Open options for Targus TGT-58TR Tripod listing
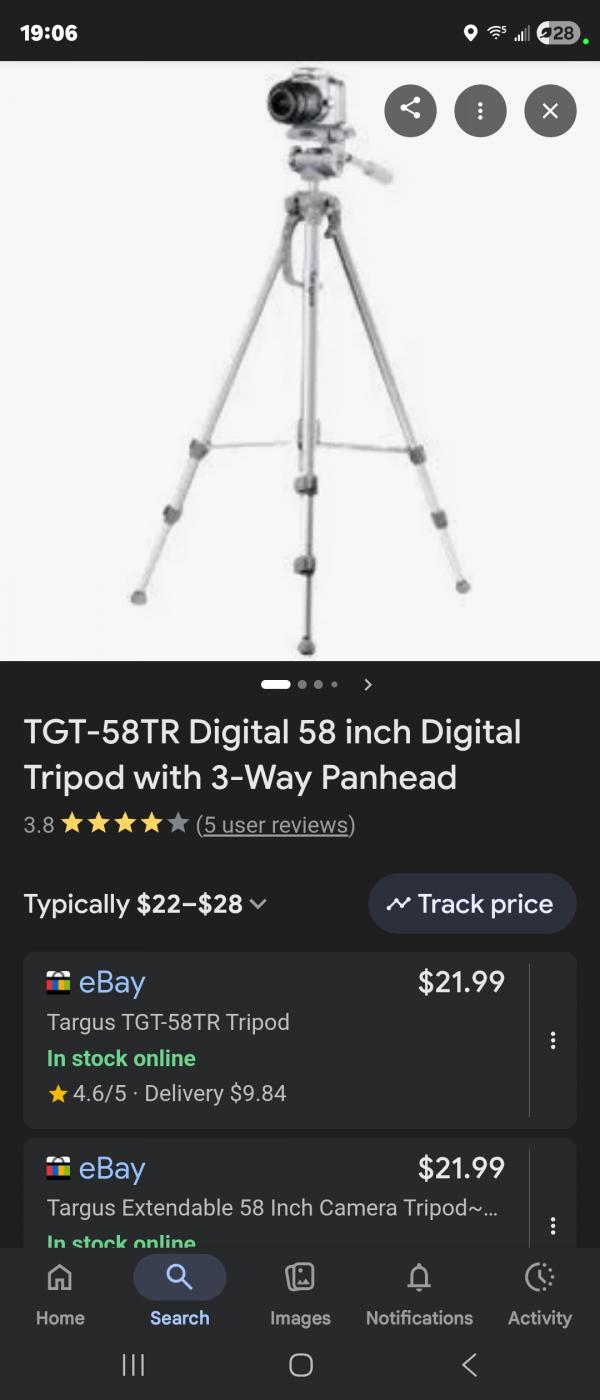The image size is (600, 1400). (x=552, y=1041)
